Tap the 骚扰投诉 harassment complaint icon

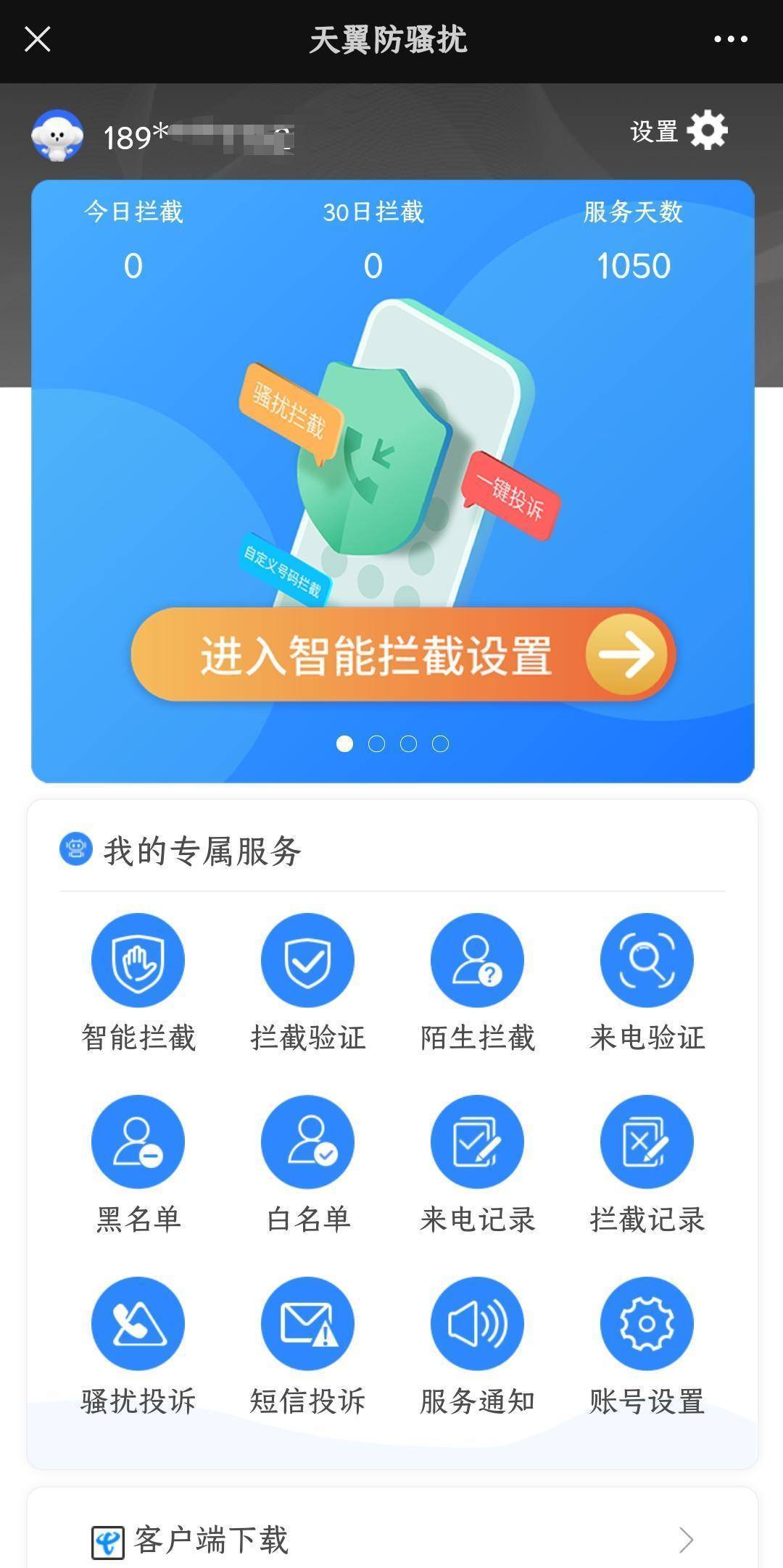coord(138,1322)
